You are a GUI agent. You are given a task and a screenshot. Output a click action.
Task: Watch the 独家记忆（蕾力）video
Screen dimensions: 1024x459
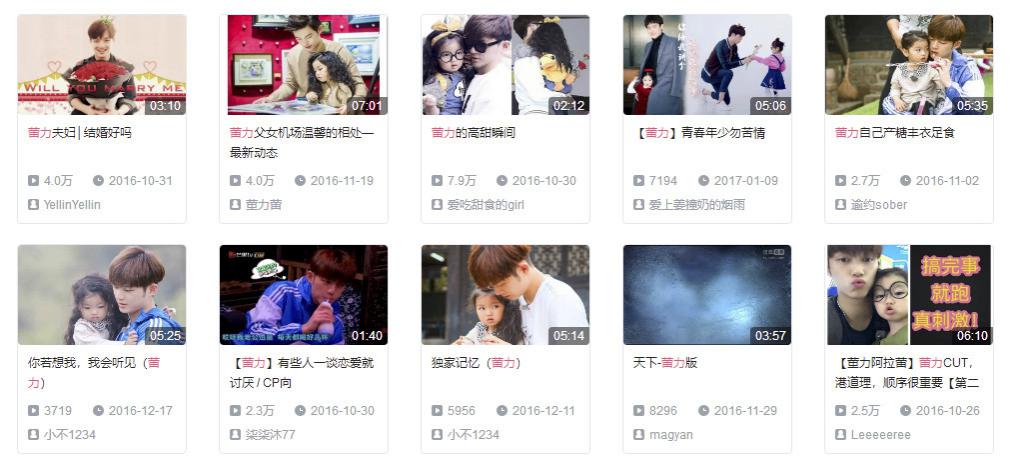click(x=505, y=295)
